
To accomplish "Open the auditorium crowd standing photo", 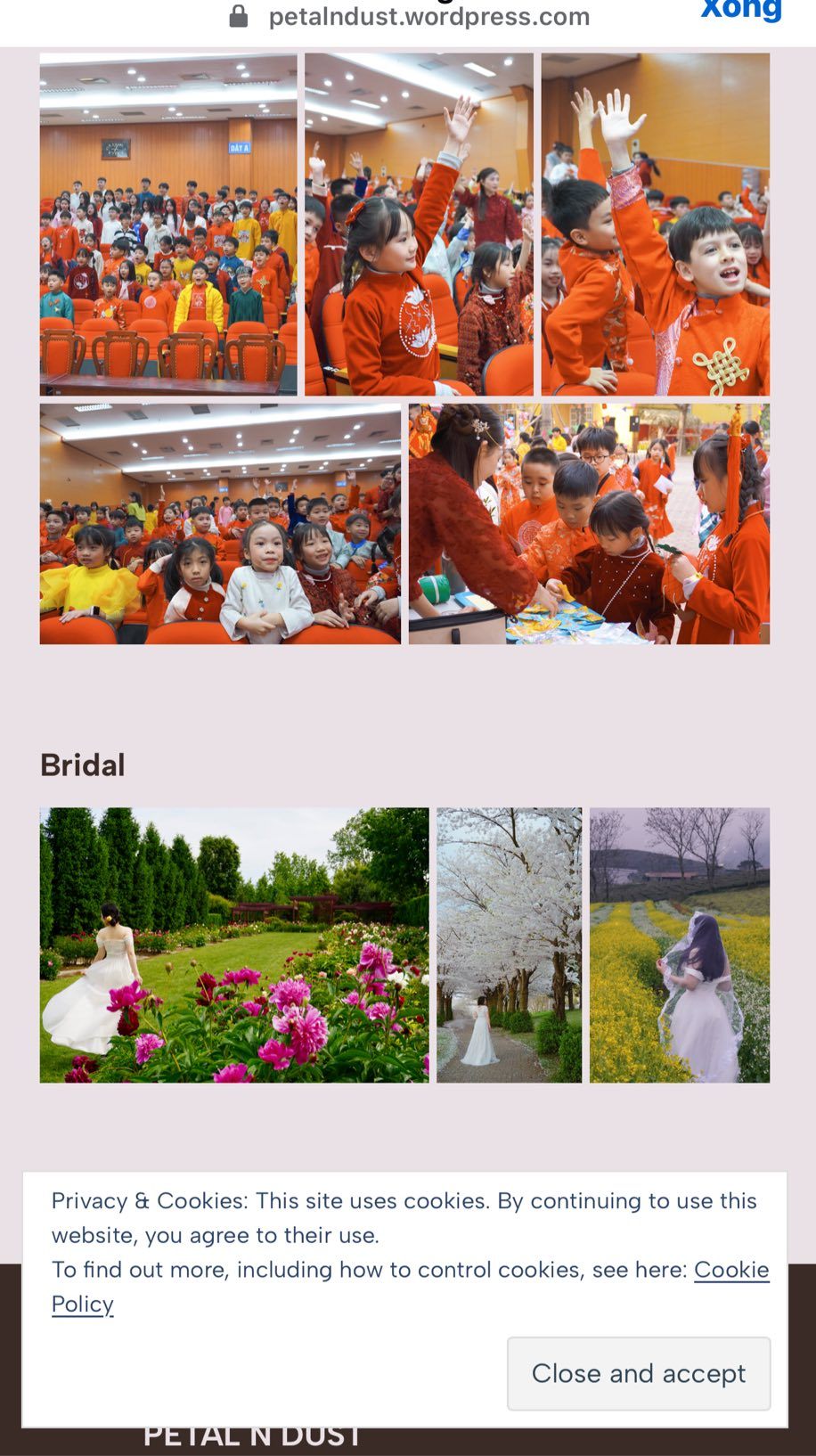I will pyautogui.click(x=167, y=223).
